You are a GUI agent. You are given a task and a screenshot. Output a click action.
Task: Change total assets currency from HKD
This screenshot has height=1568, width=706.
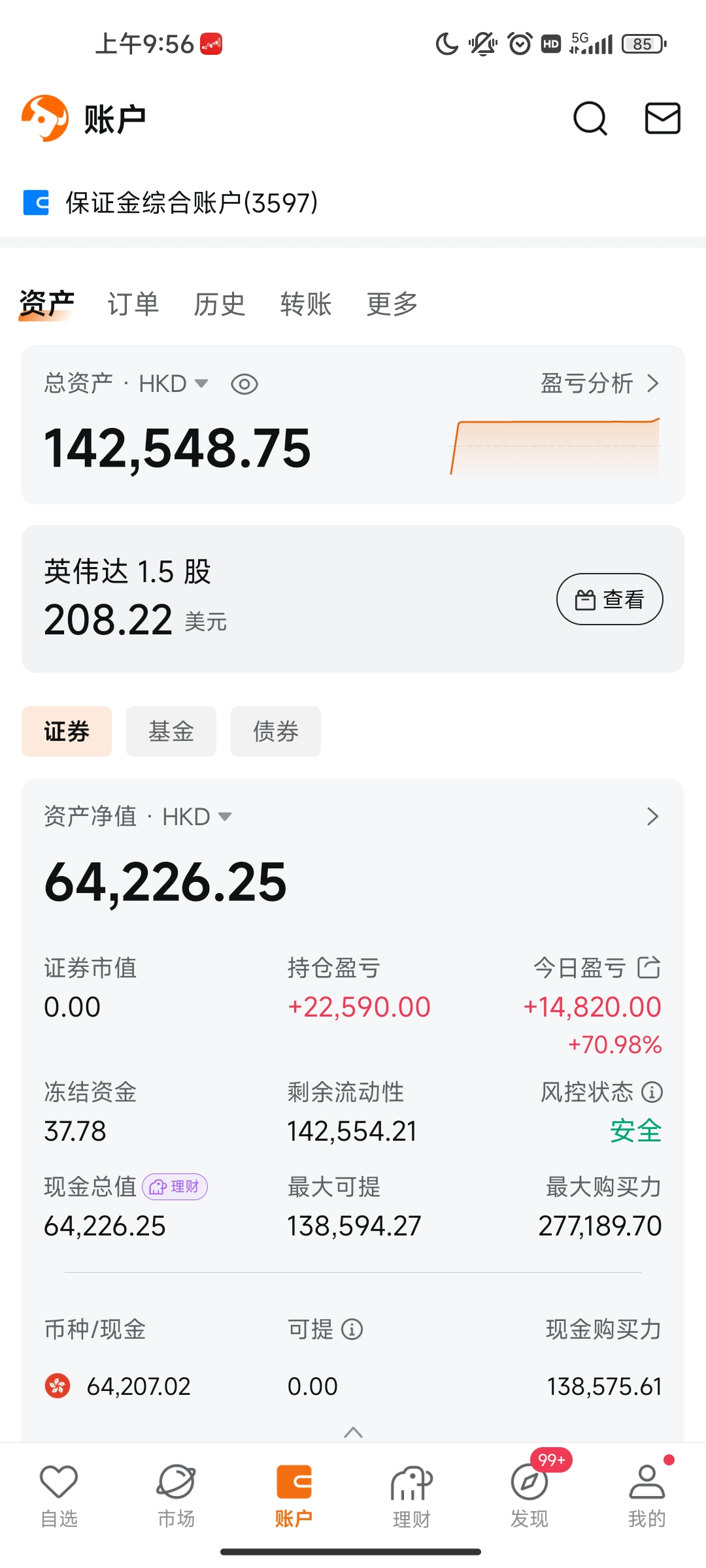[174, 384]
